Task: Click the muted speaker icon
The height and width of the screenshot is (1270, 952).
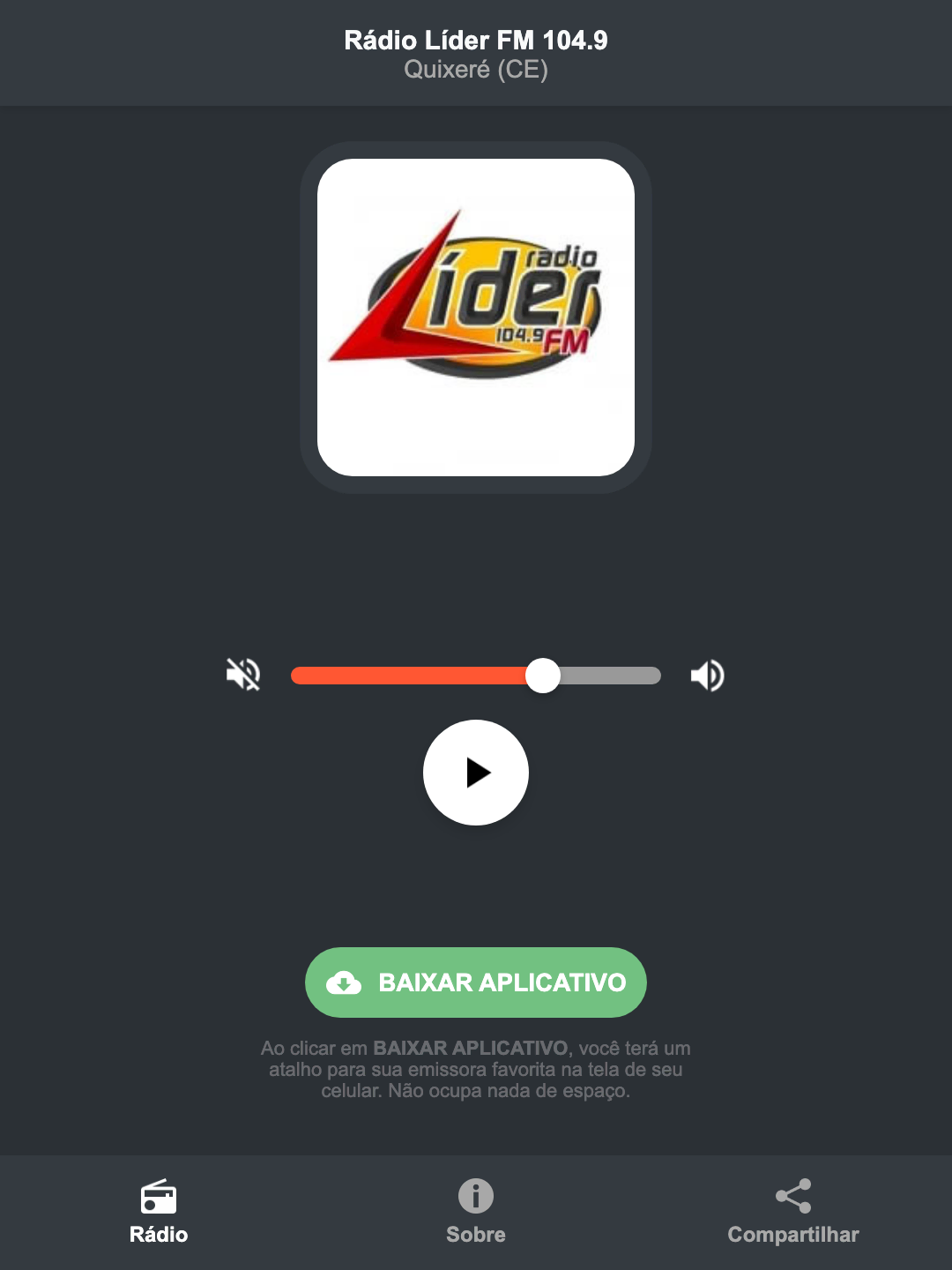Action: [242, 675]
